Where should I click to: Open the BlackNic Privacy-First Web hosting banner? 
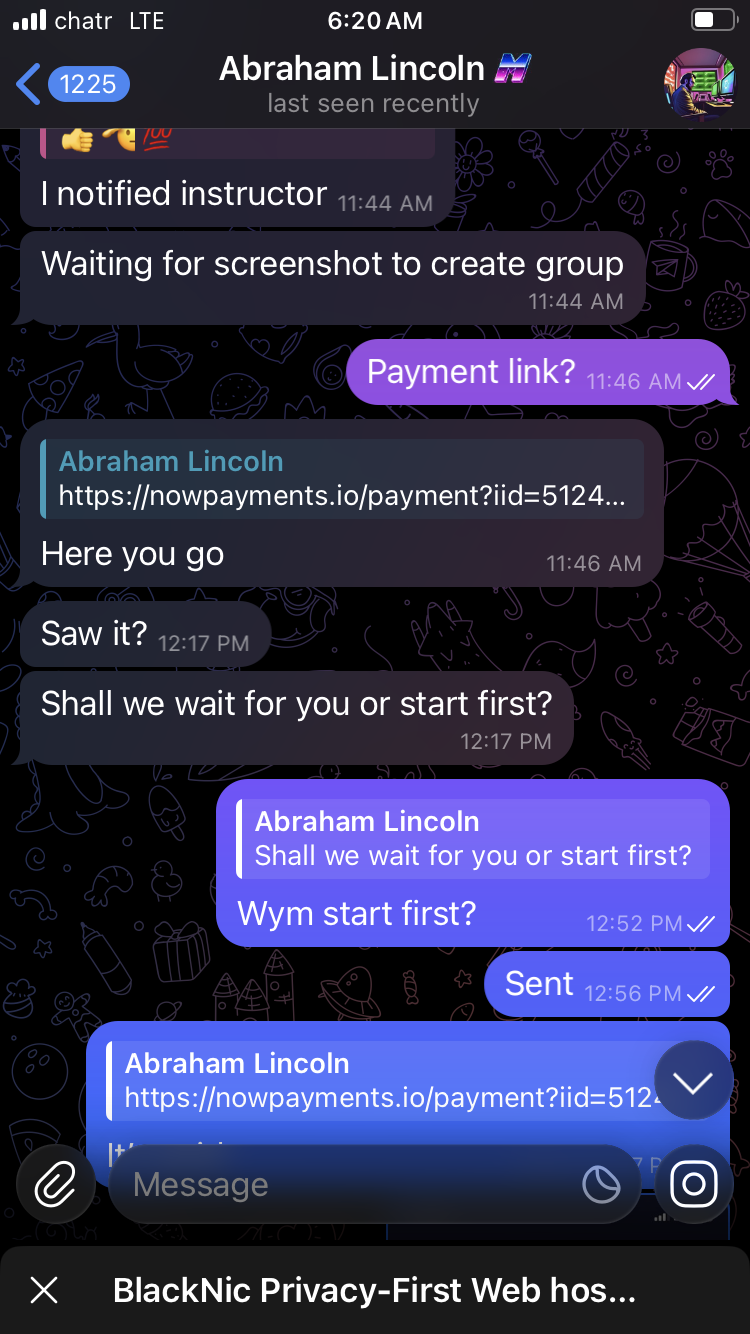tap(375, 1290)
